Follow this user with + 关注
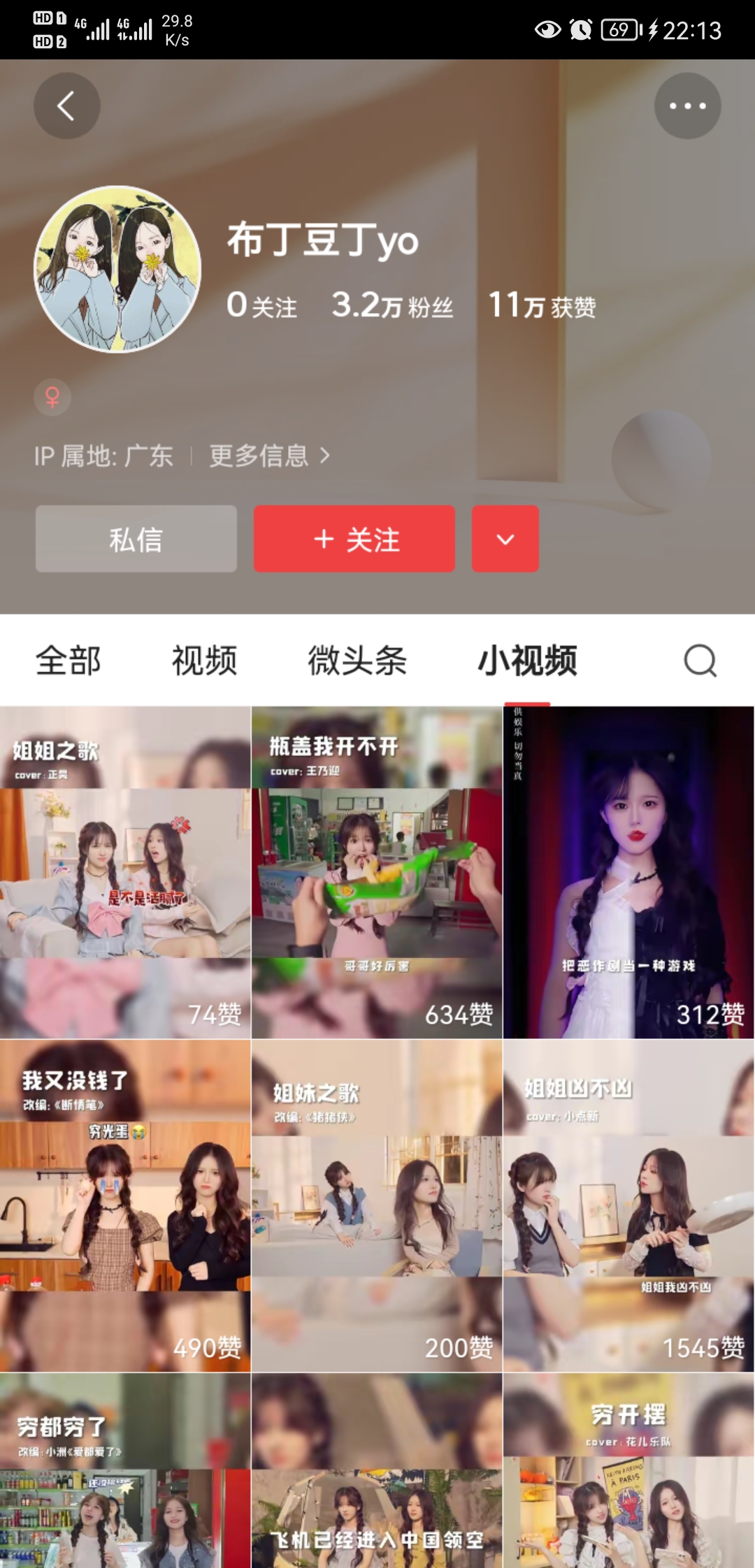This screenshot has height=1568, width=755. tap(354, 539)
